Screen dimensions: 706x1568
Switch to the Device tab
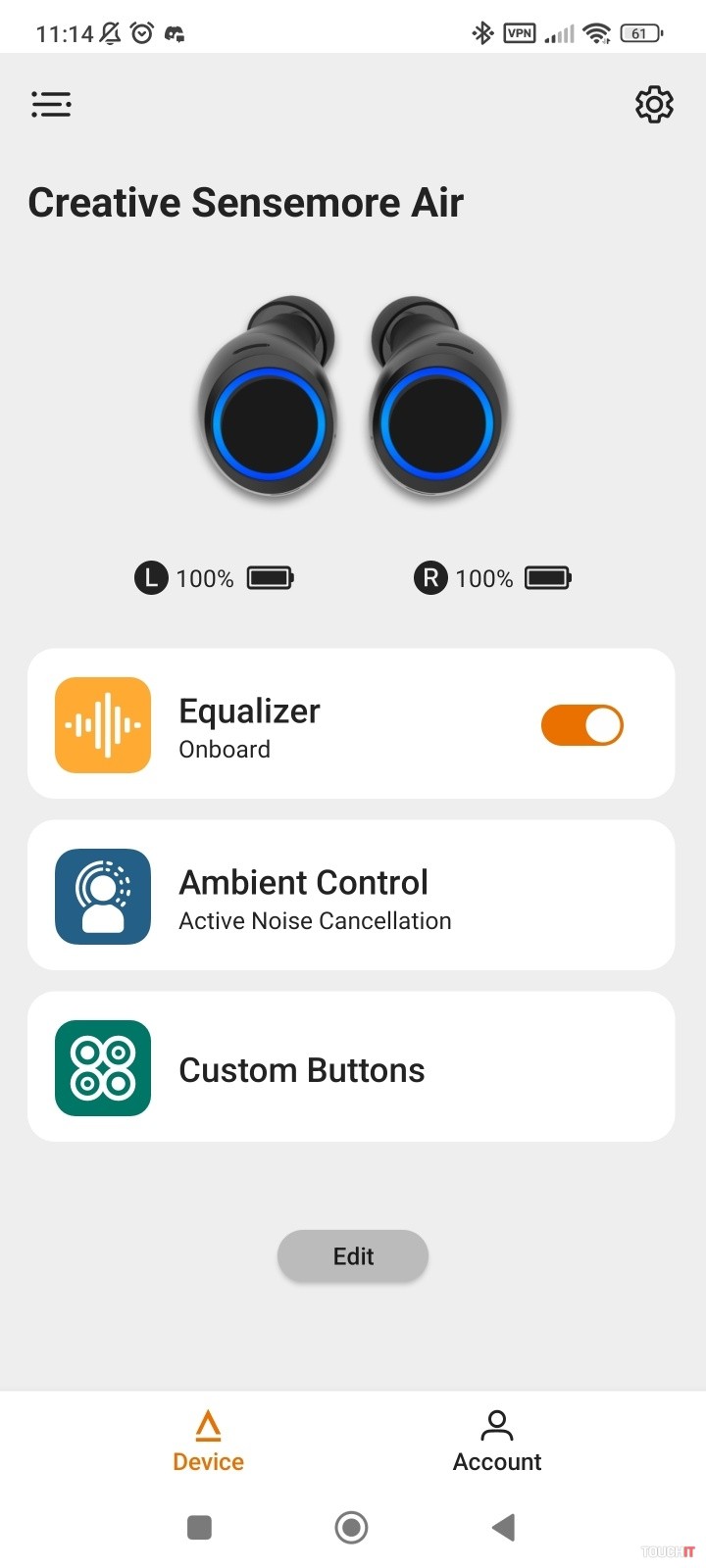208,1441
